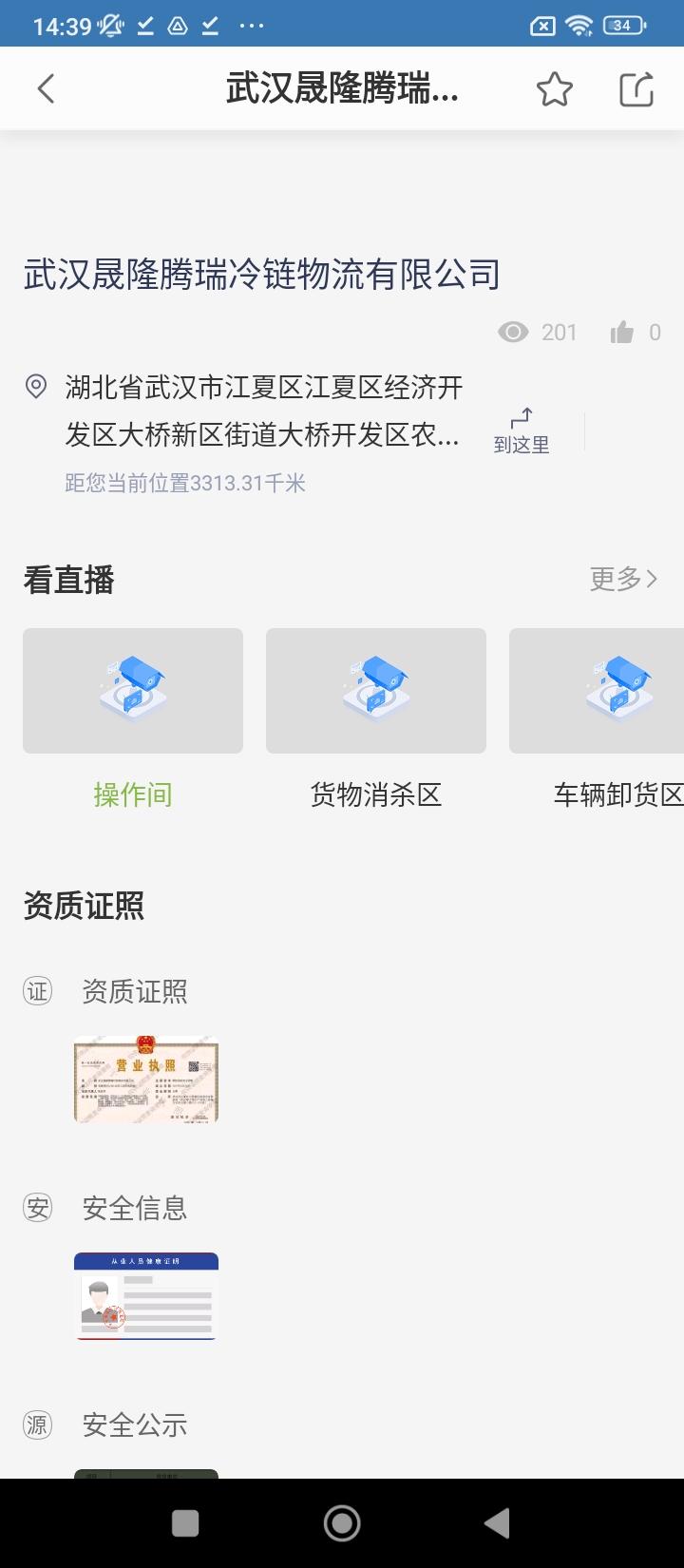The width and height of the screenshot is (684, 1568).
Task: Tap the 看直播 section header
Action: coord(67,580)
